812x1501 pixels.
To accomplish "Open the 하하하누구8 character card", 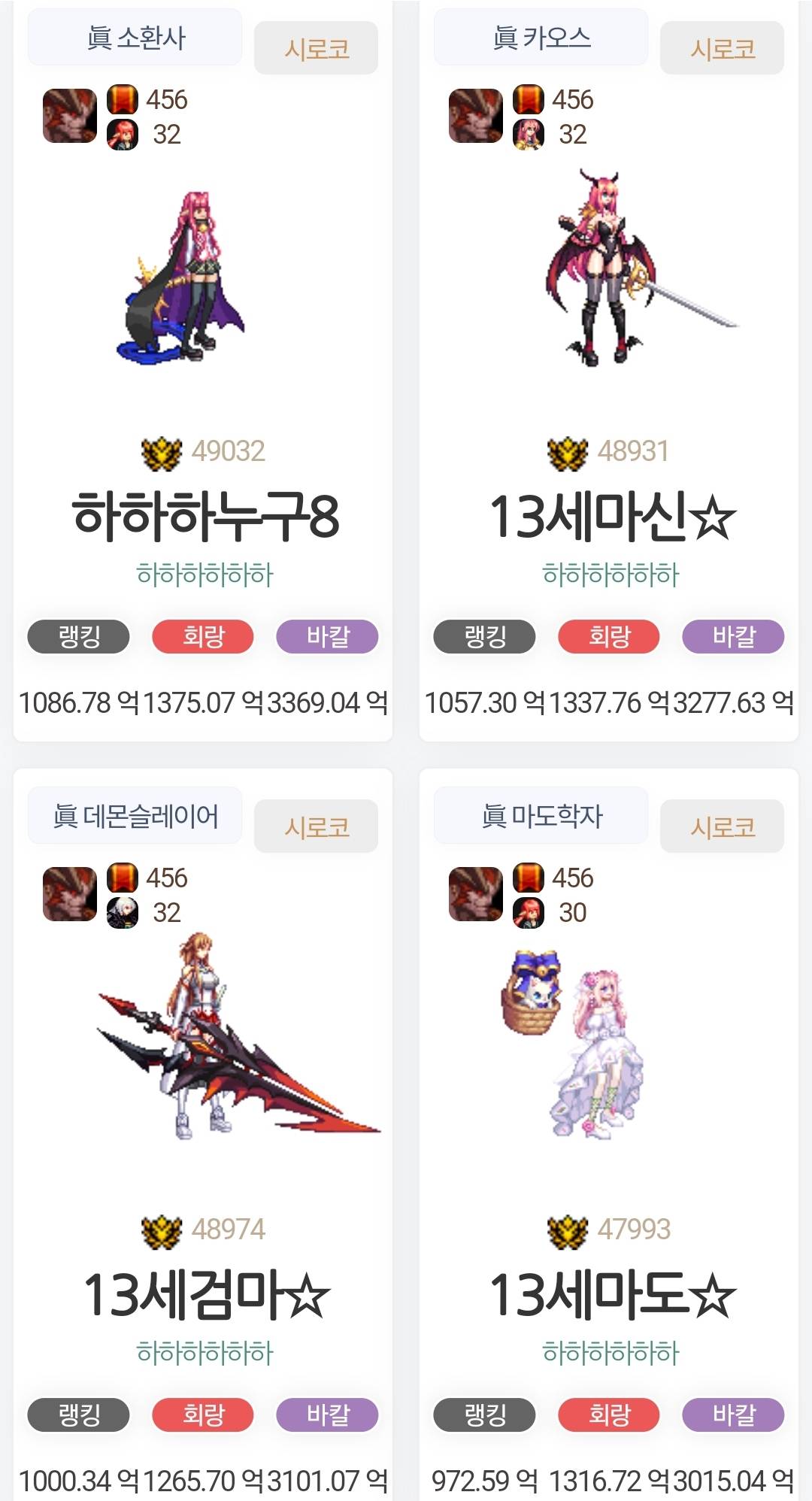I will (205, 517).
